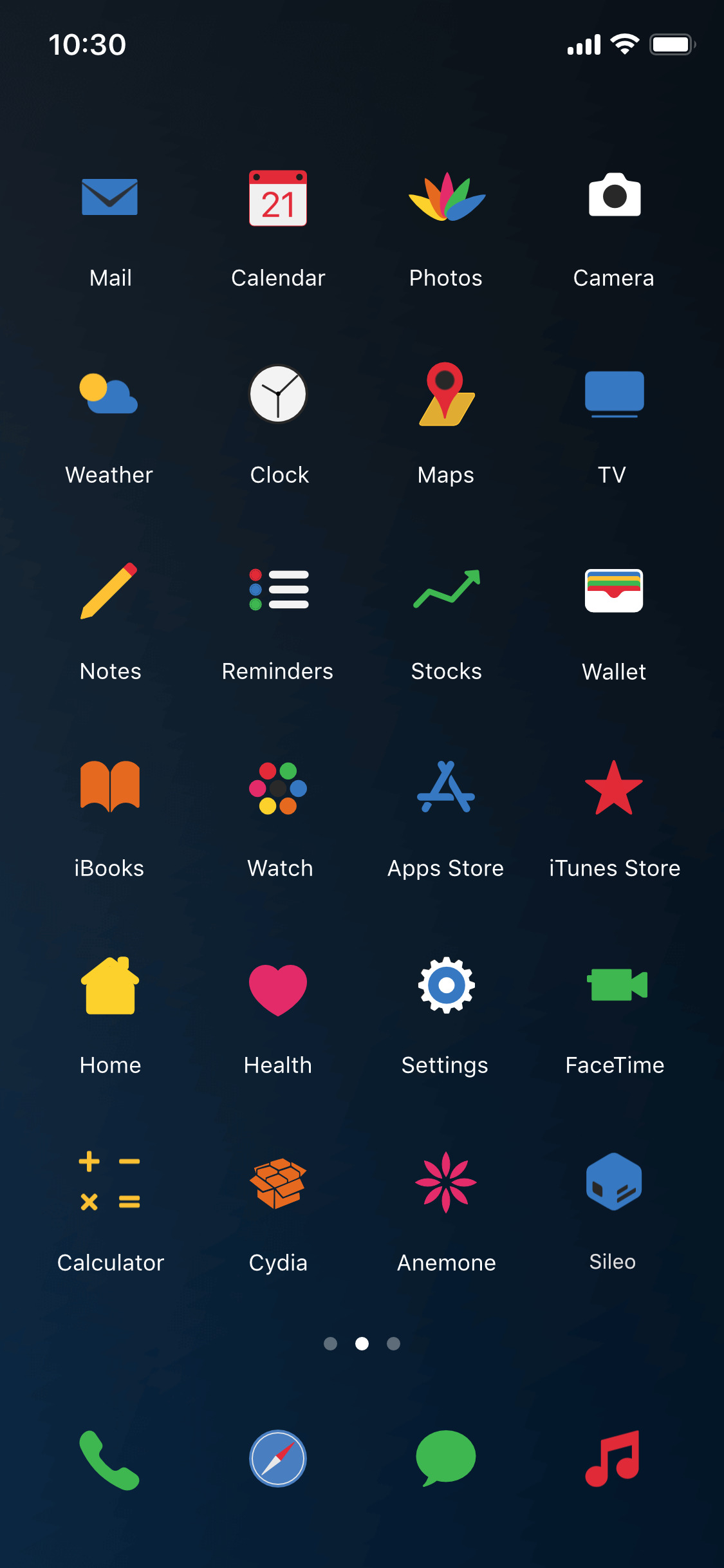Open the Clock app
This screenshot has width=724, height=1568.
coord(278,394)
